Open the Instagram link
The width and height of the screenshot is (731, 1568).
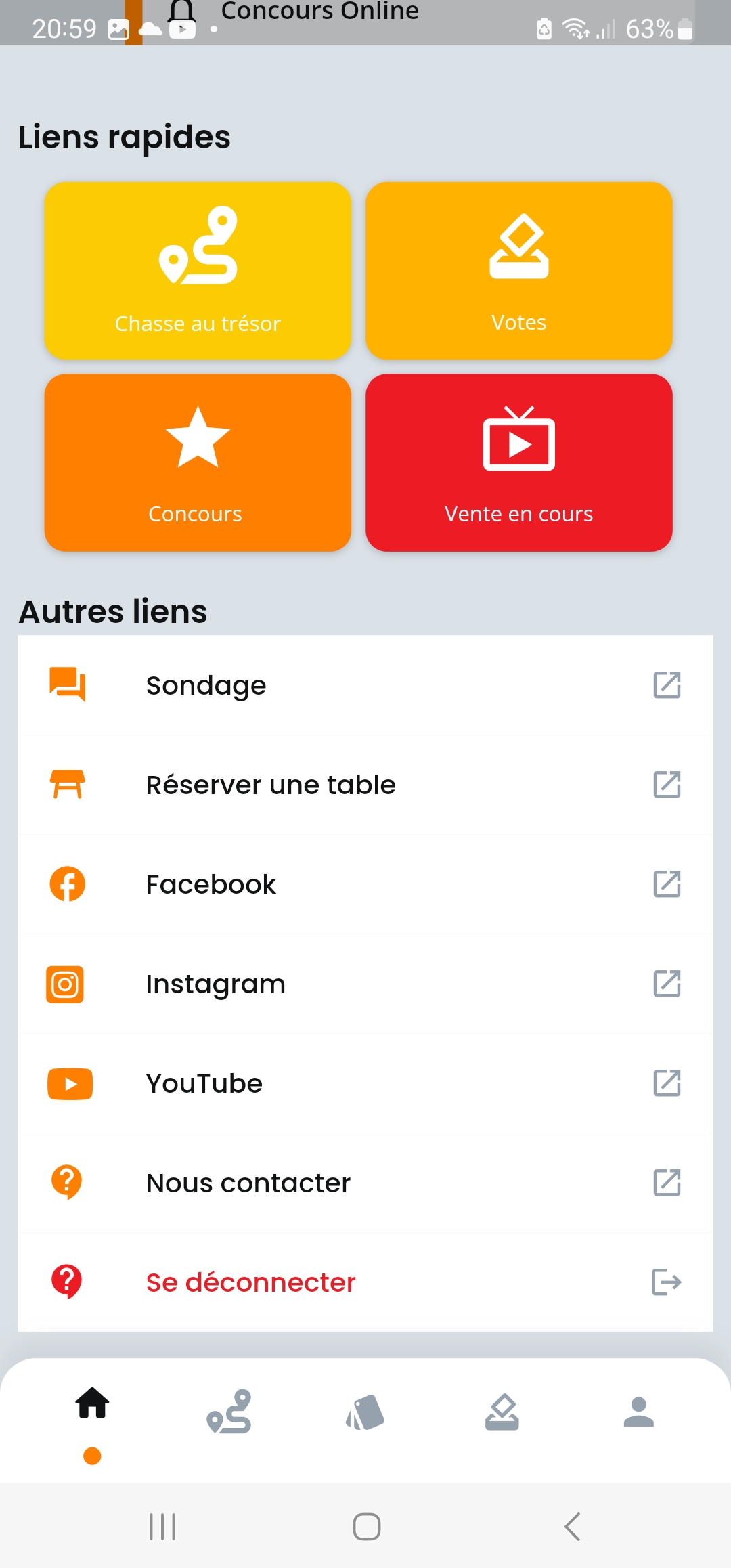click(x=365, y=984)
